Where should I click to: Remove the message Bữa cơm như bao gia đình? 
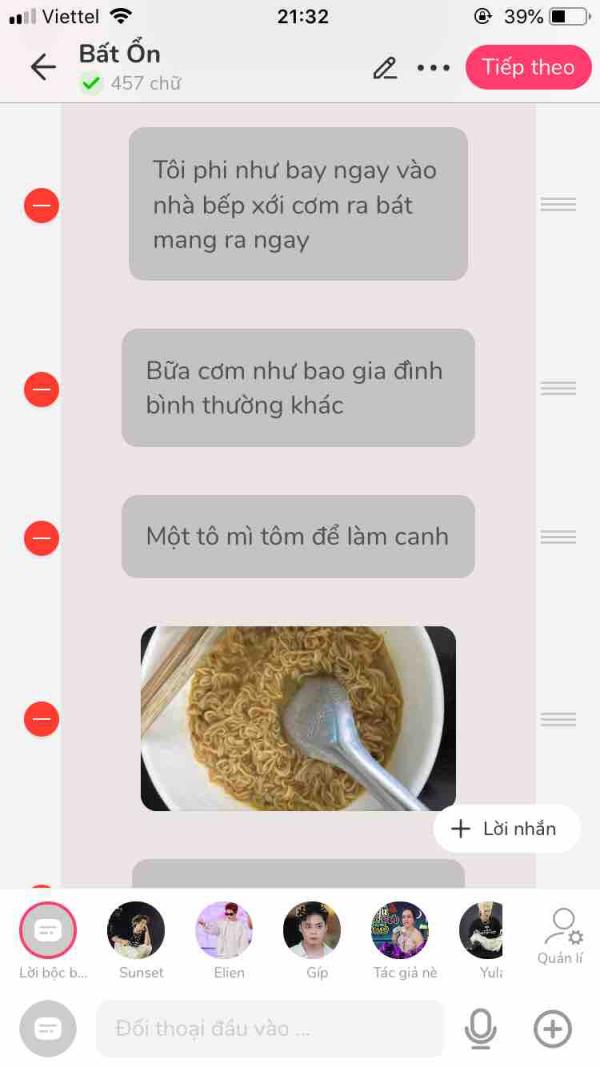(x=41, y=389)
